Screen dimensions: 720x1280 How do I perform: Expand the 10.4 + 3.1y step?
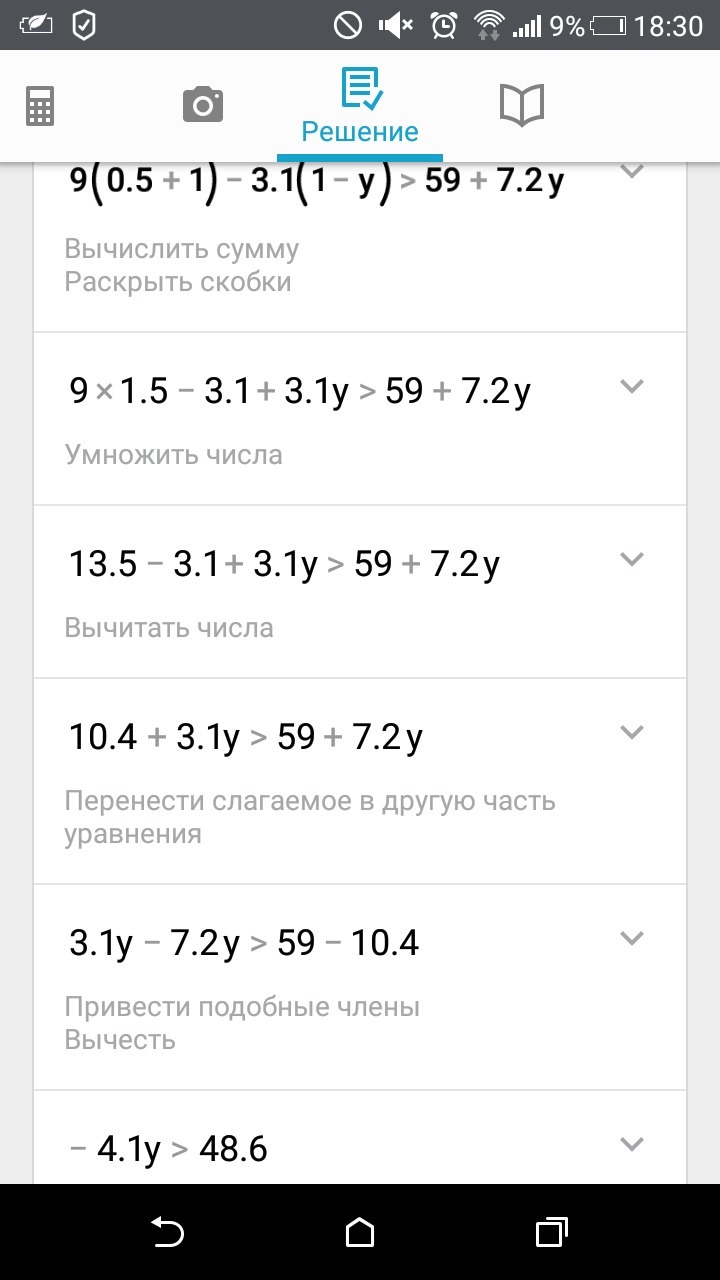point(631,732)
